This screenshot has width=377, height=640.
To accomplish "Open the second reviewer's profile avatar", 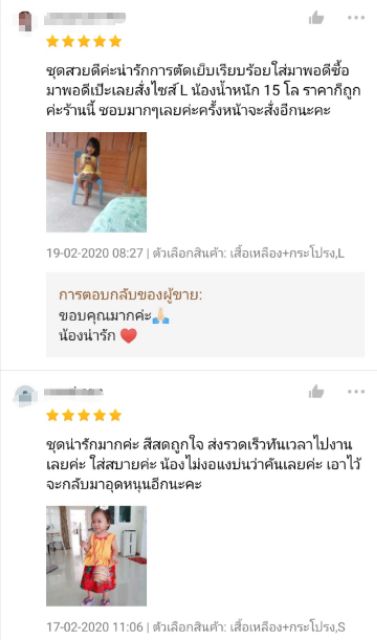I will pos(26,395).
